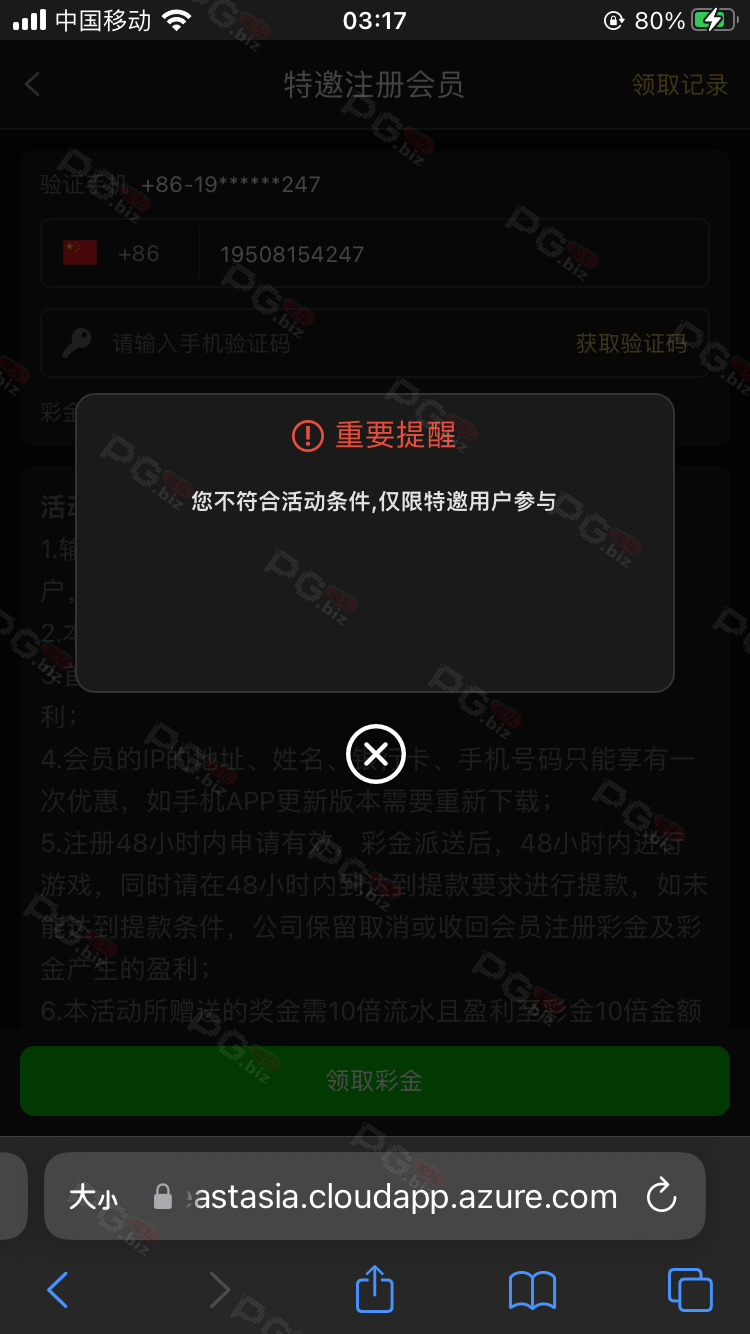Reload the page in Safari
The image size is (750, 1334).
coord(661,1196)
